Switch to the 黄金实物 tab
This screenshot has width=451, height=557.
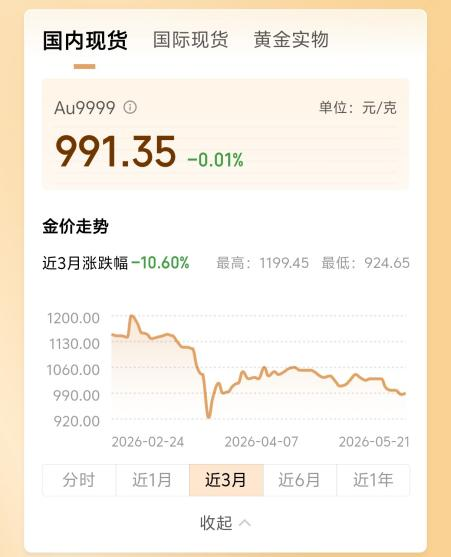[291, 39]
